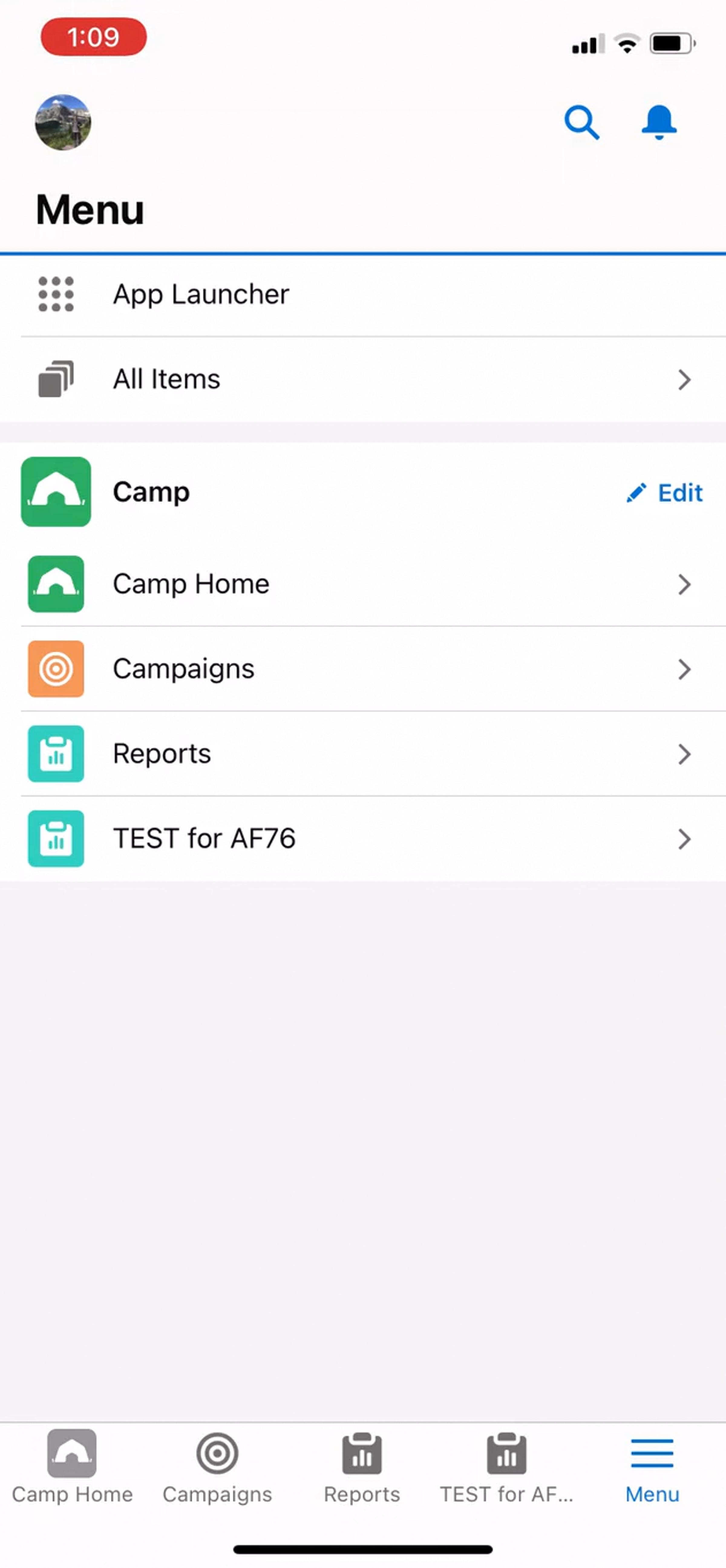Open the notifications bell

(659, 122)
